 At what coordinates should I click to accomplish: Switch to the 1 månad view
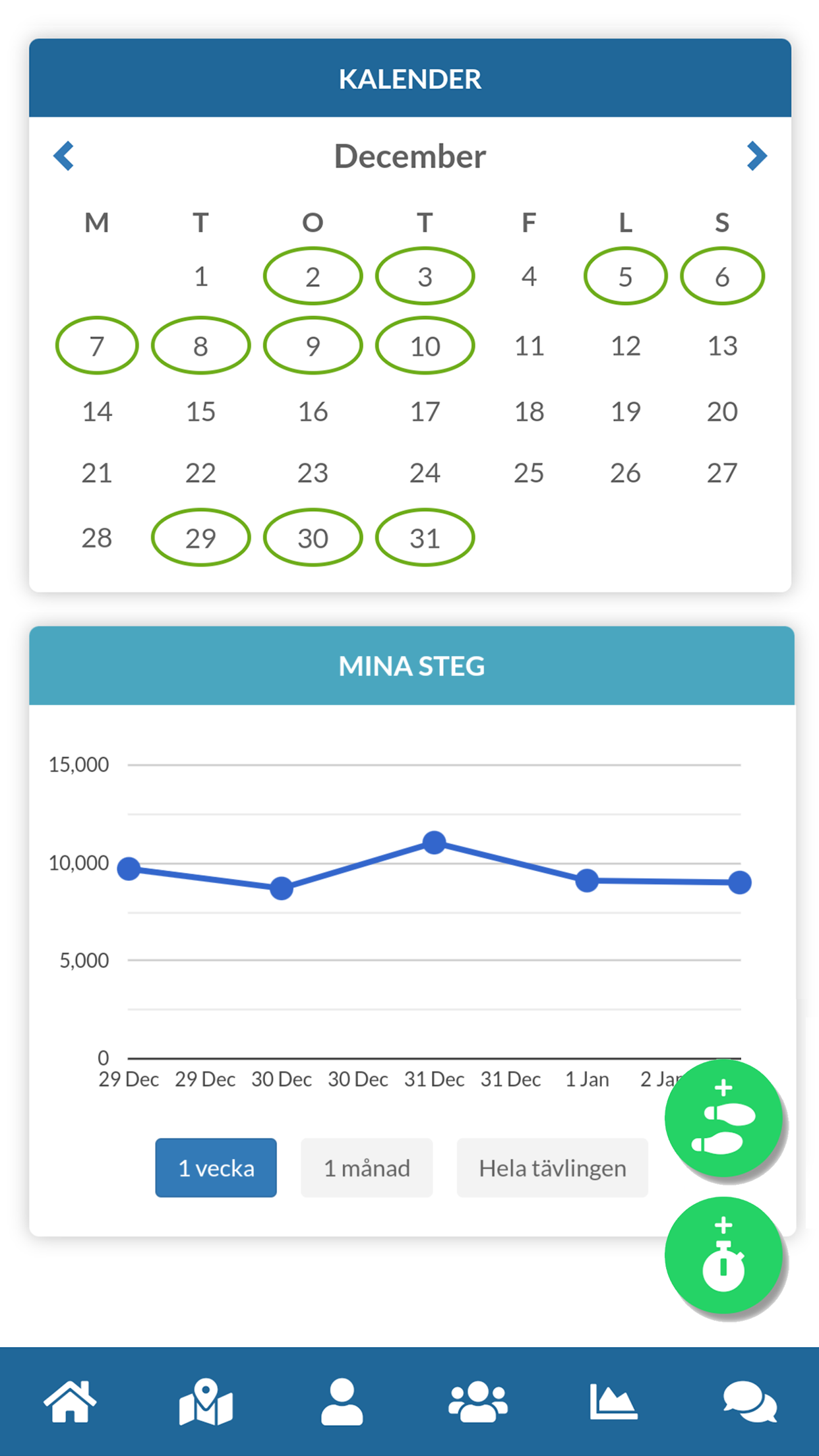[366, 1167]
